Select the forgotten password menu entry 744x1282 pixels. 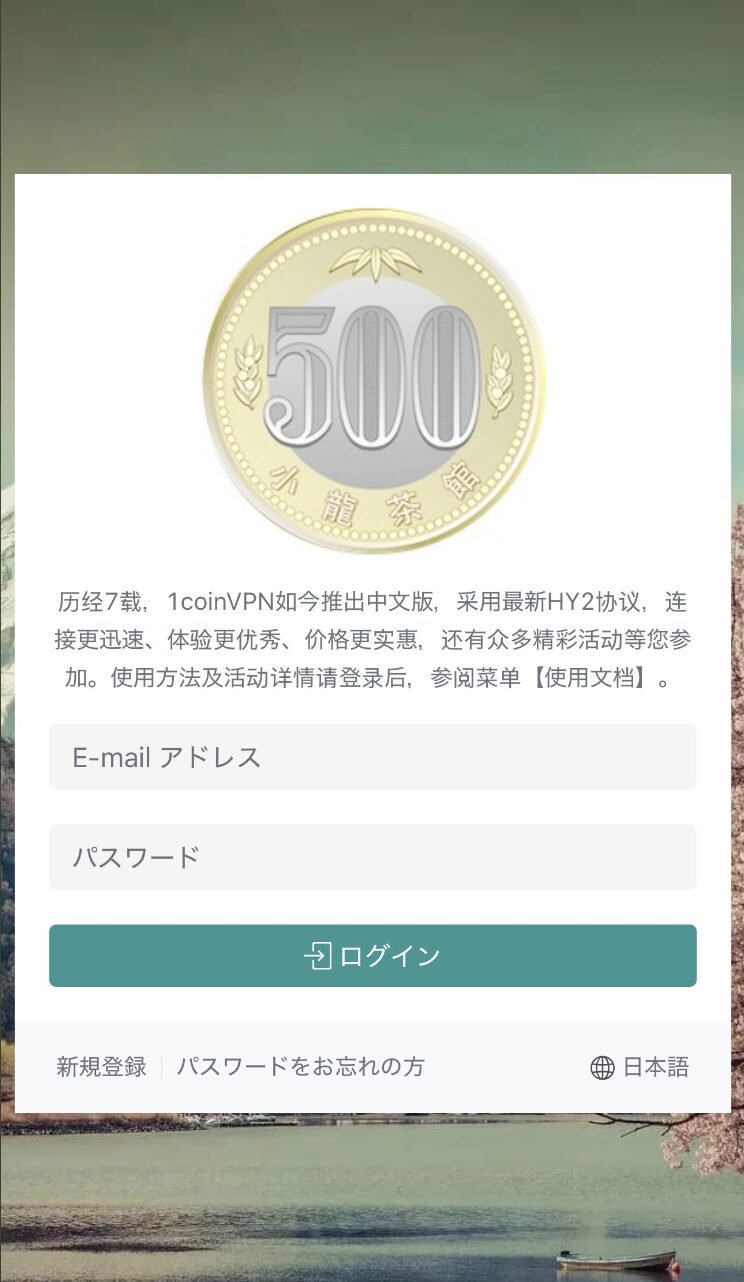tap(300, 1067)
